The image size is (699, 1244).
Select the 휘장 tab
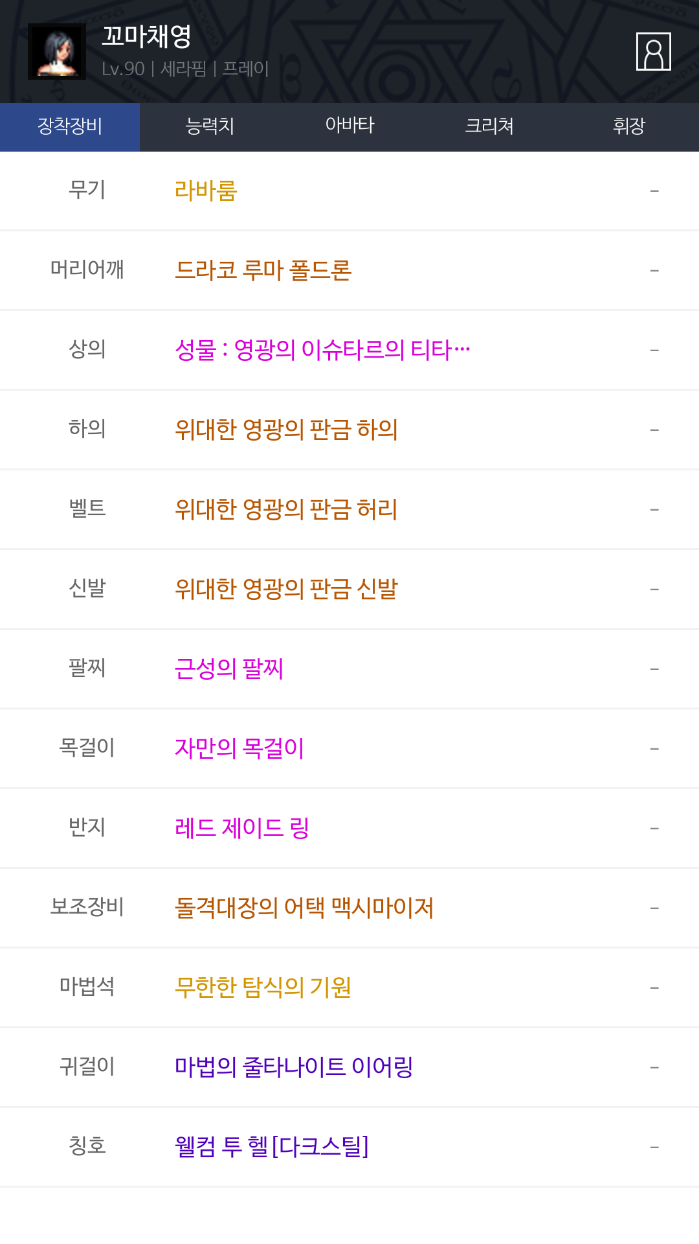(x=629, y=126)
